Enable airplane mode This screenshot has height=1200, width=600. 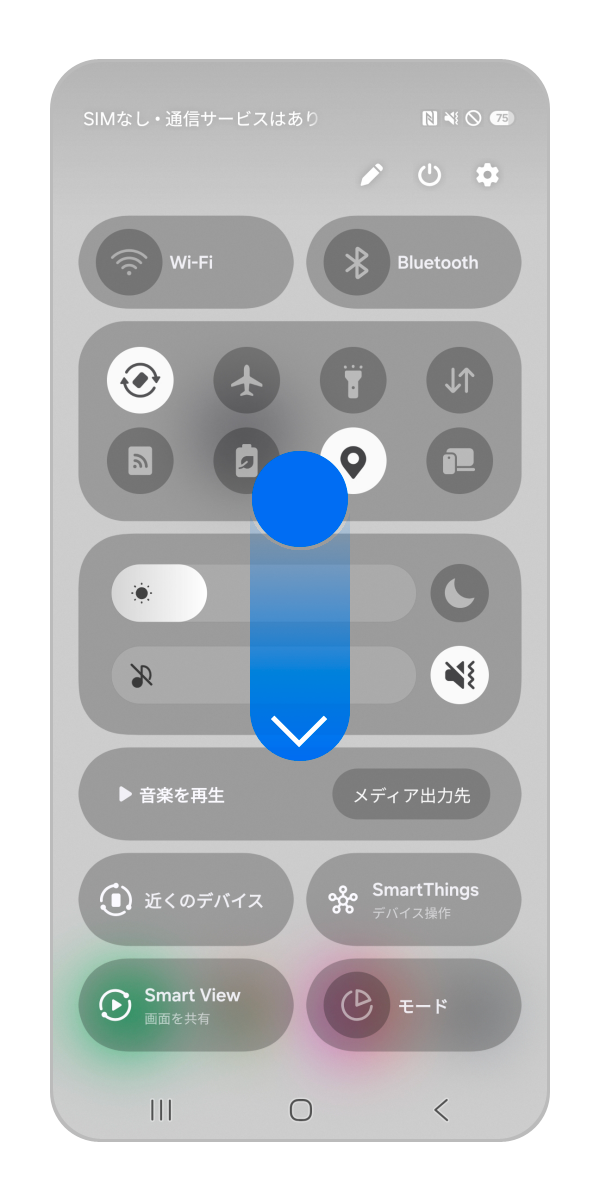(246, 380)
